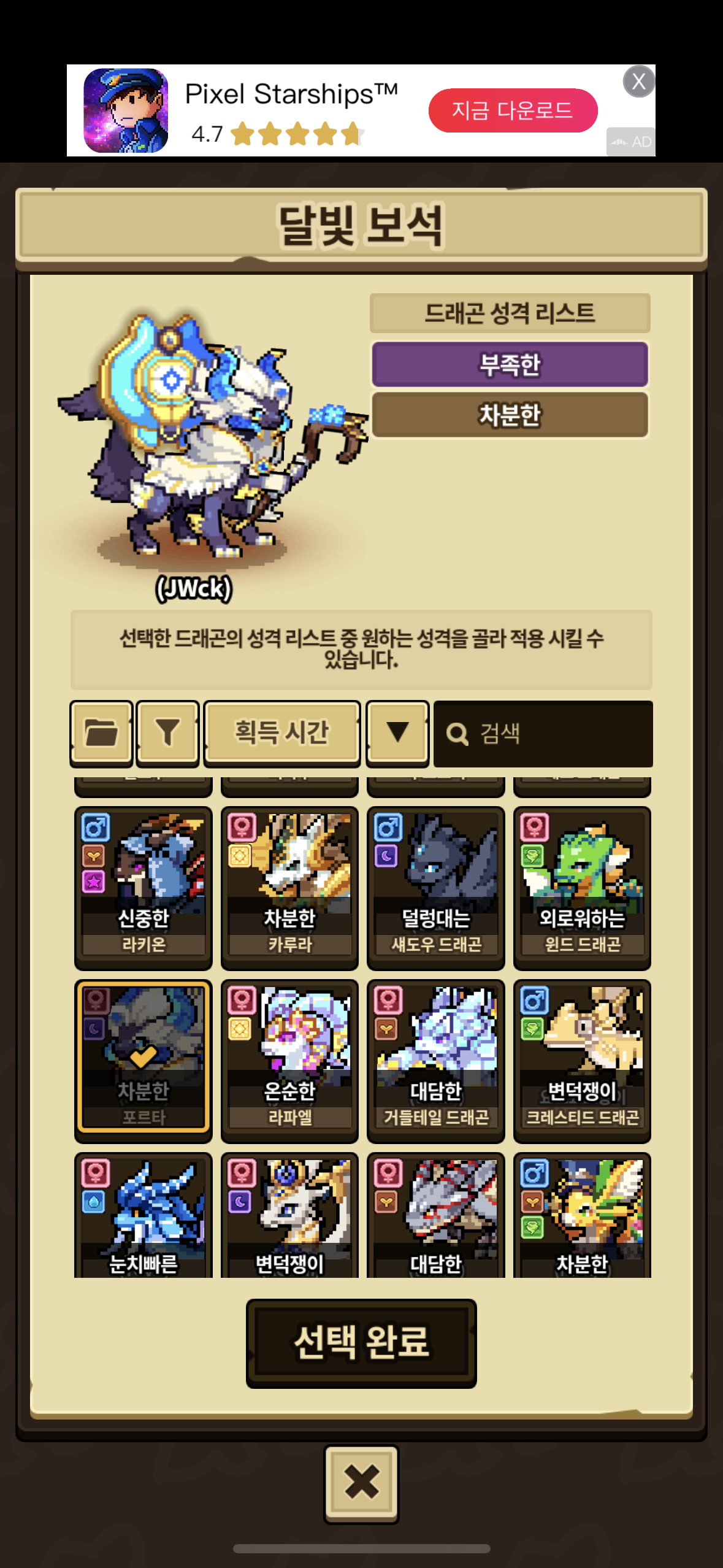
Task: Select the 크레스티드 드래곤 card
Action: 582,1060
